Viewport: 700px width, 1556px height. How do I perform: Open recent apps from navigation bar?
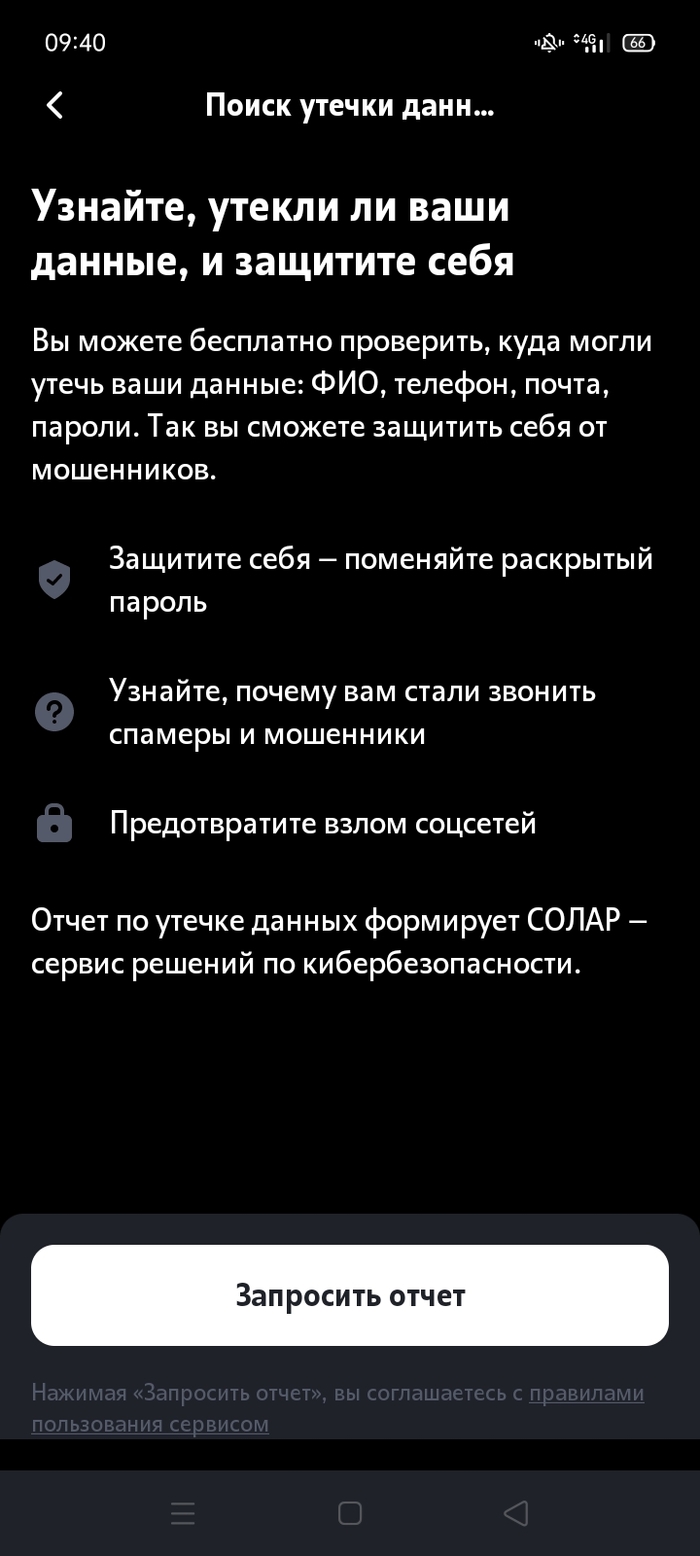click(x=183, y=1513)
